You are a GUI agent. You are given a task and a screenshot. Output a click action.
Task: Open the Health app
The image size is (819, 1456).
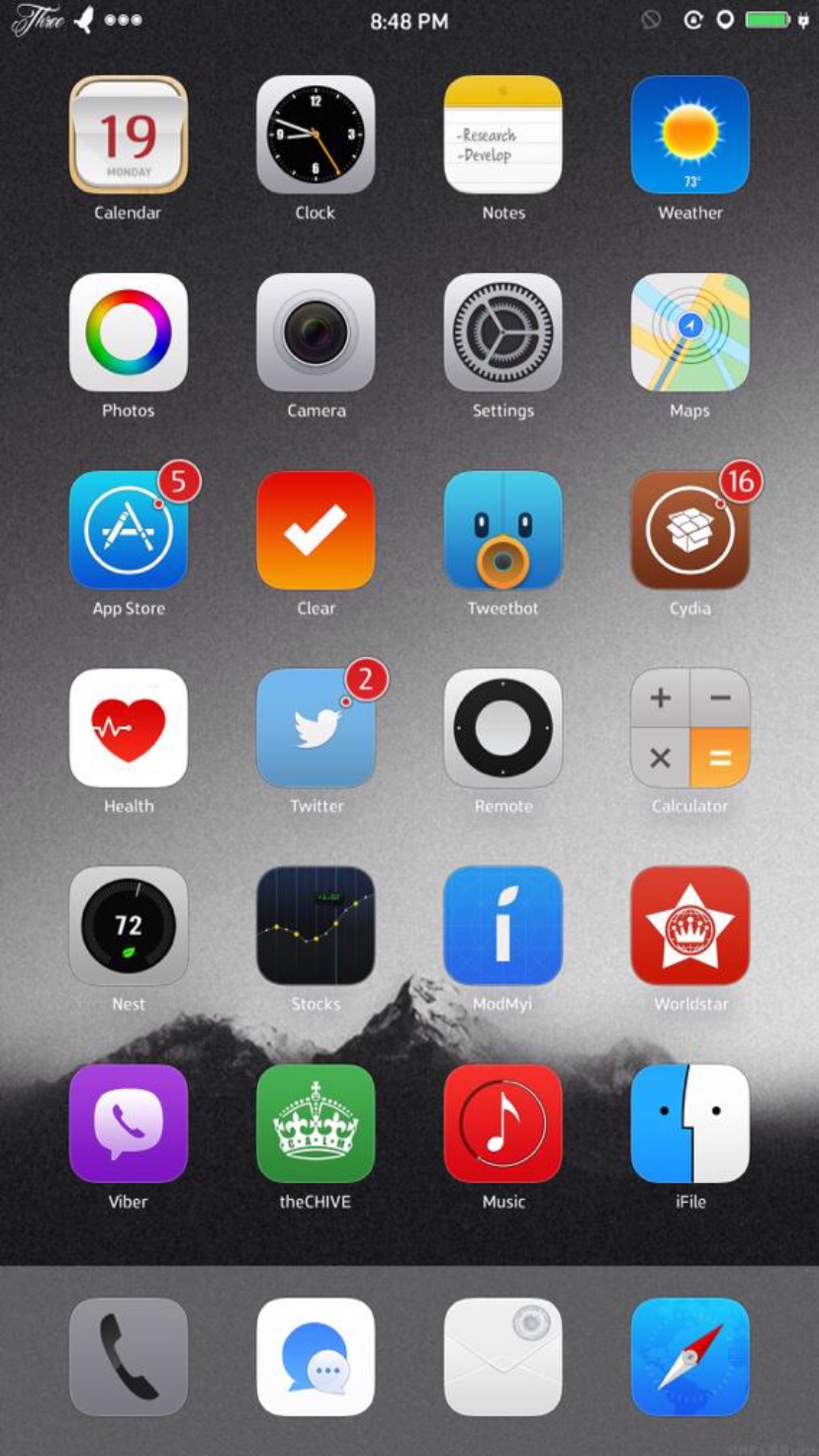(x=129, y=728)
